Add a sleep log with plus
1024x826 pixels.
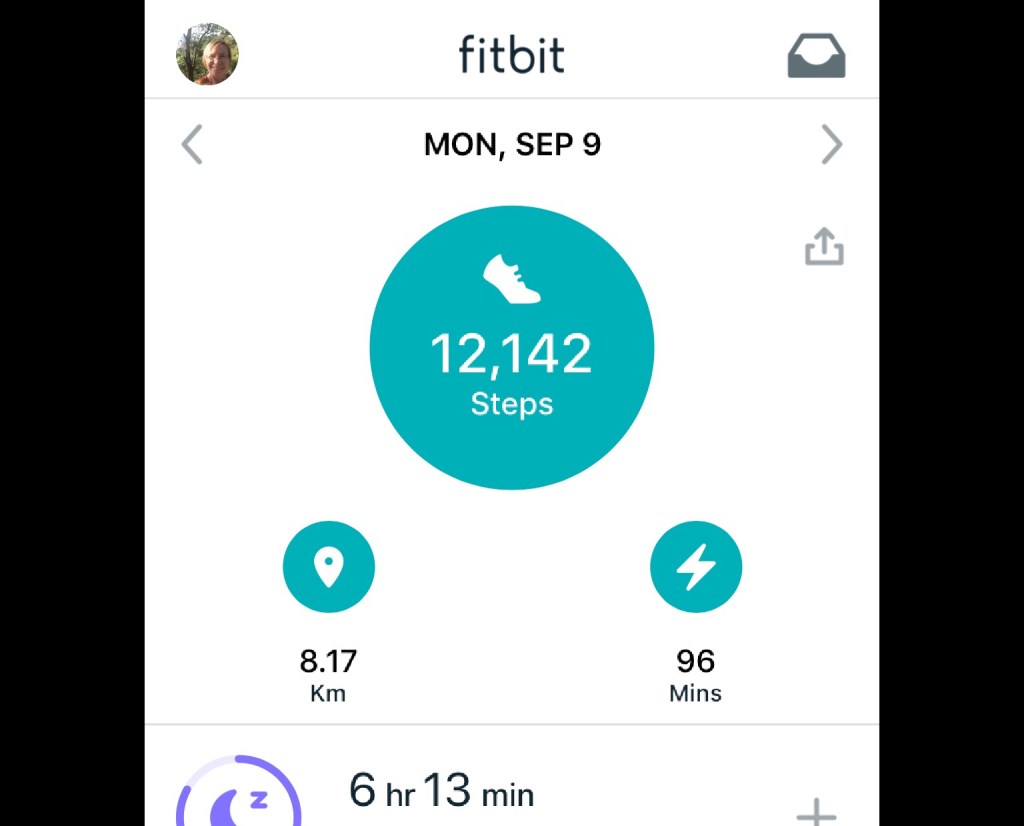click(x=816, y=811)
